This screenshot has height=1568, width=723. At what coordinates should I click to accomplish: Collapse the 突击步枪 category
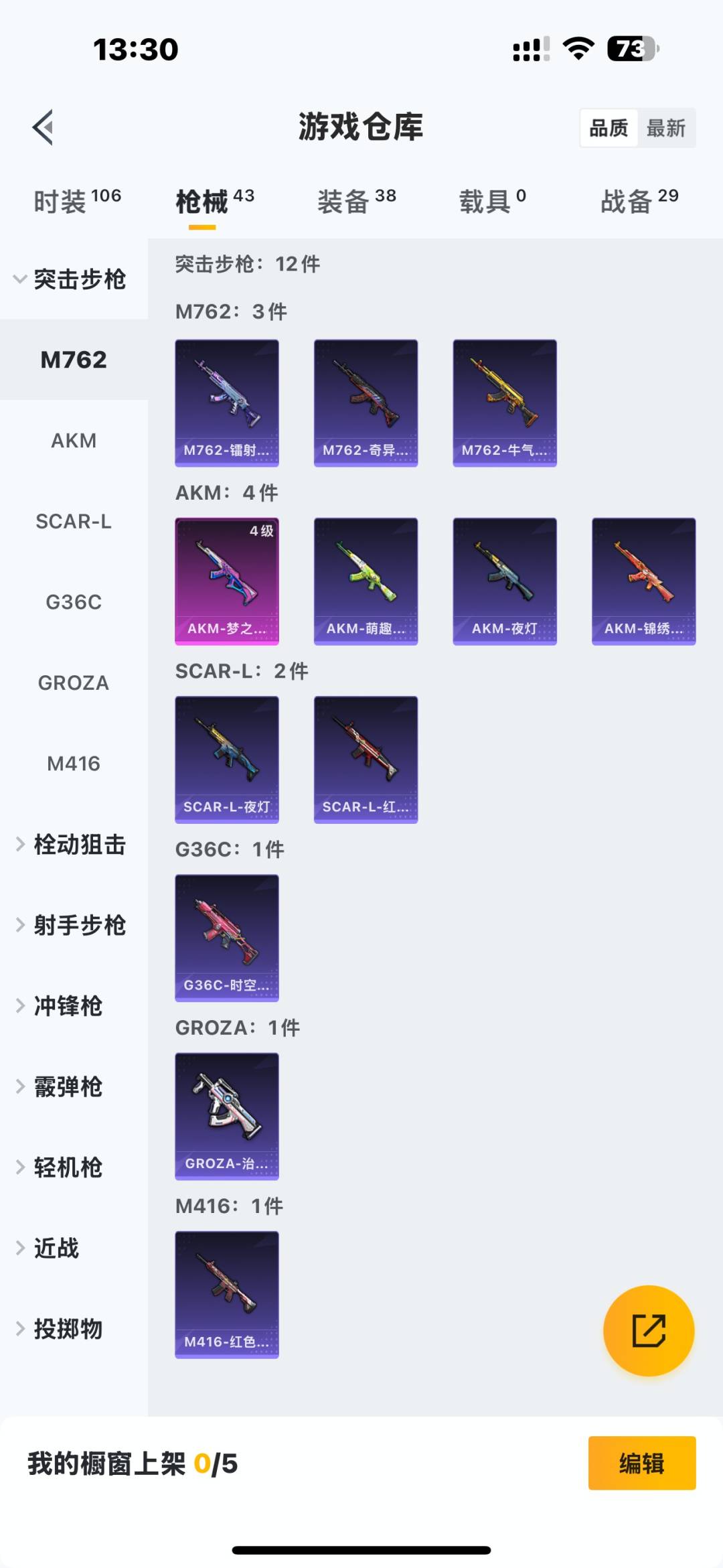[70, 279]
